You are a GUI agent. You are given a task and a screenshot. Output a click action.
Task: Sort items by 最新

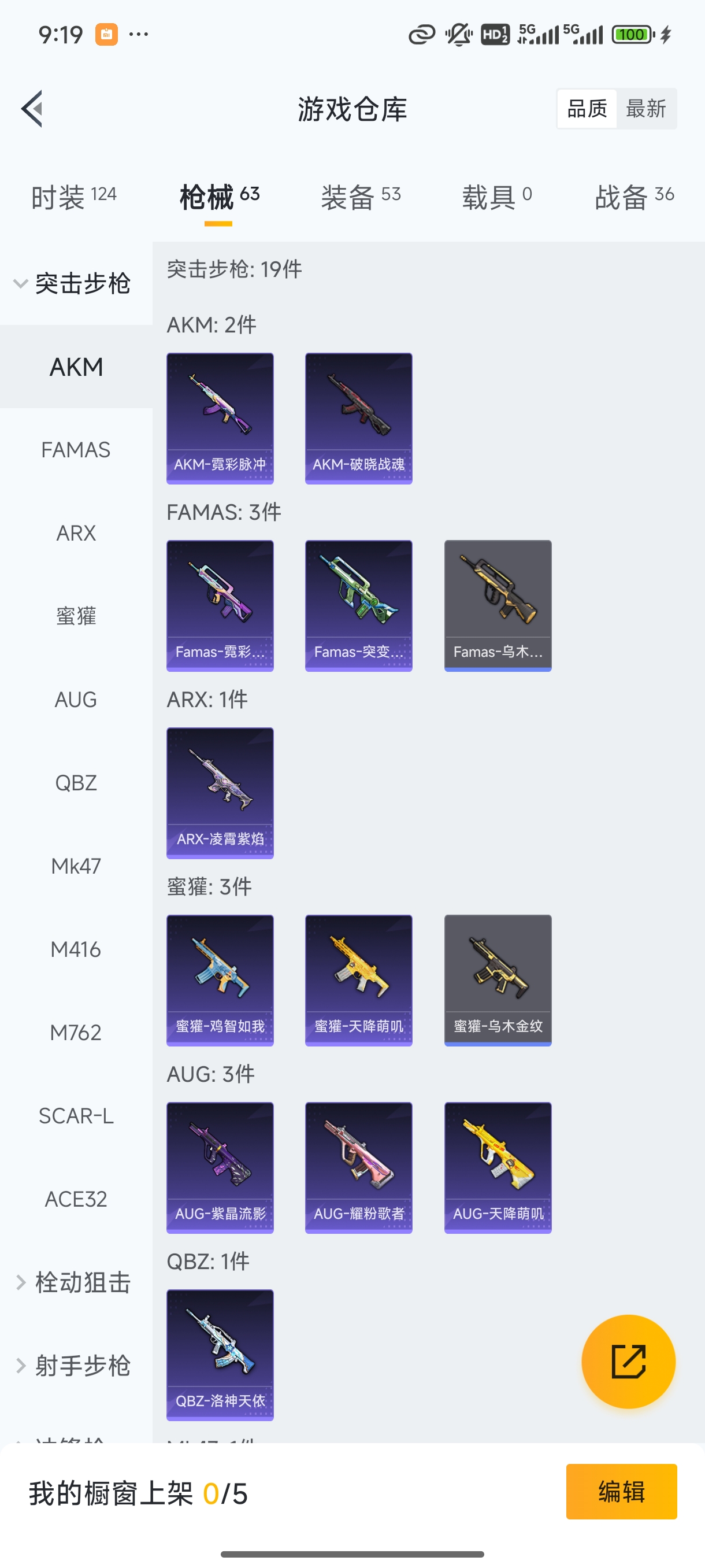tap(645, 109)
